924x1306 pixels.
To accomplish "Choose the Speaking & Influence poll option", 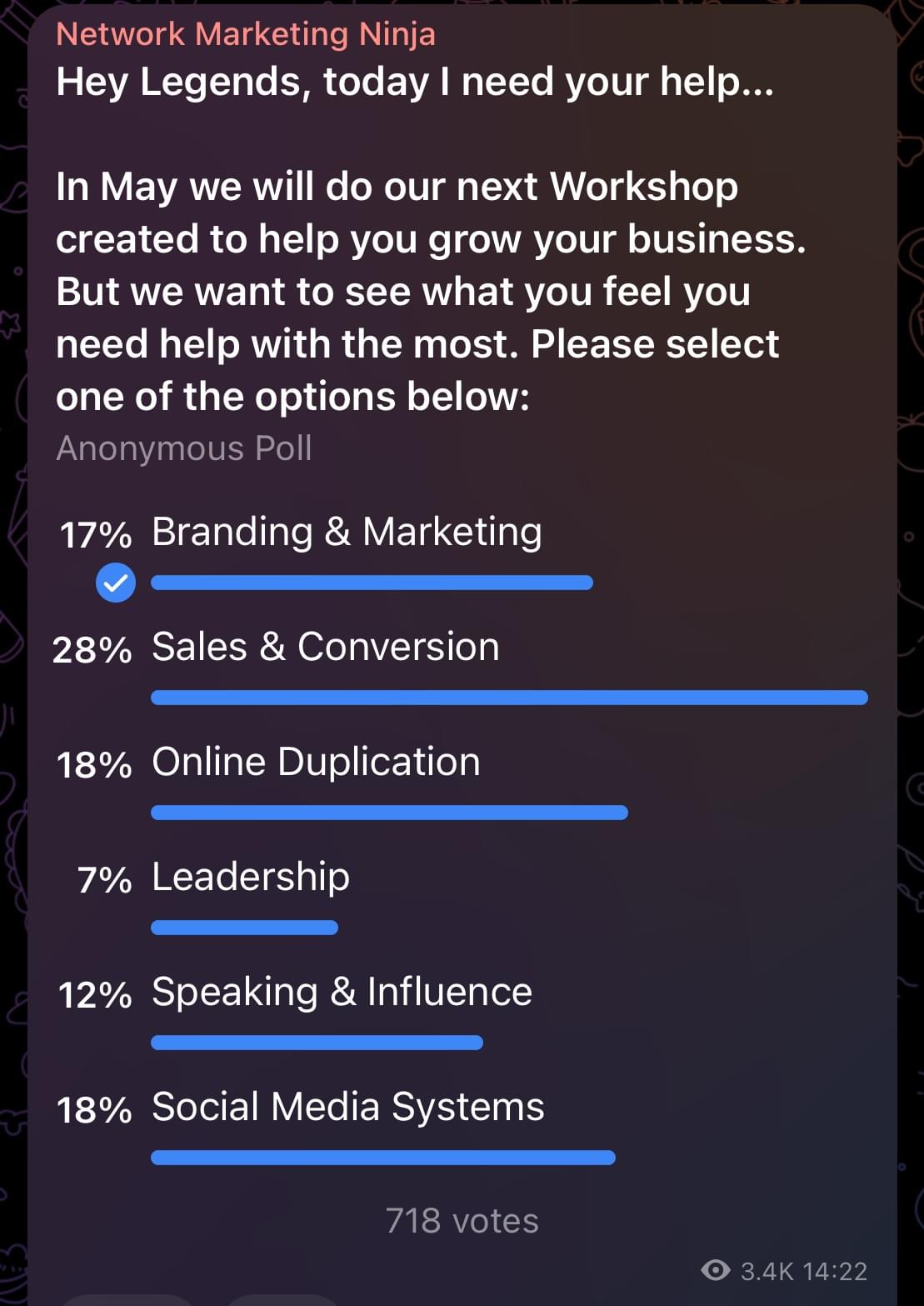I will point(342,992).
